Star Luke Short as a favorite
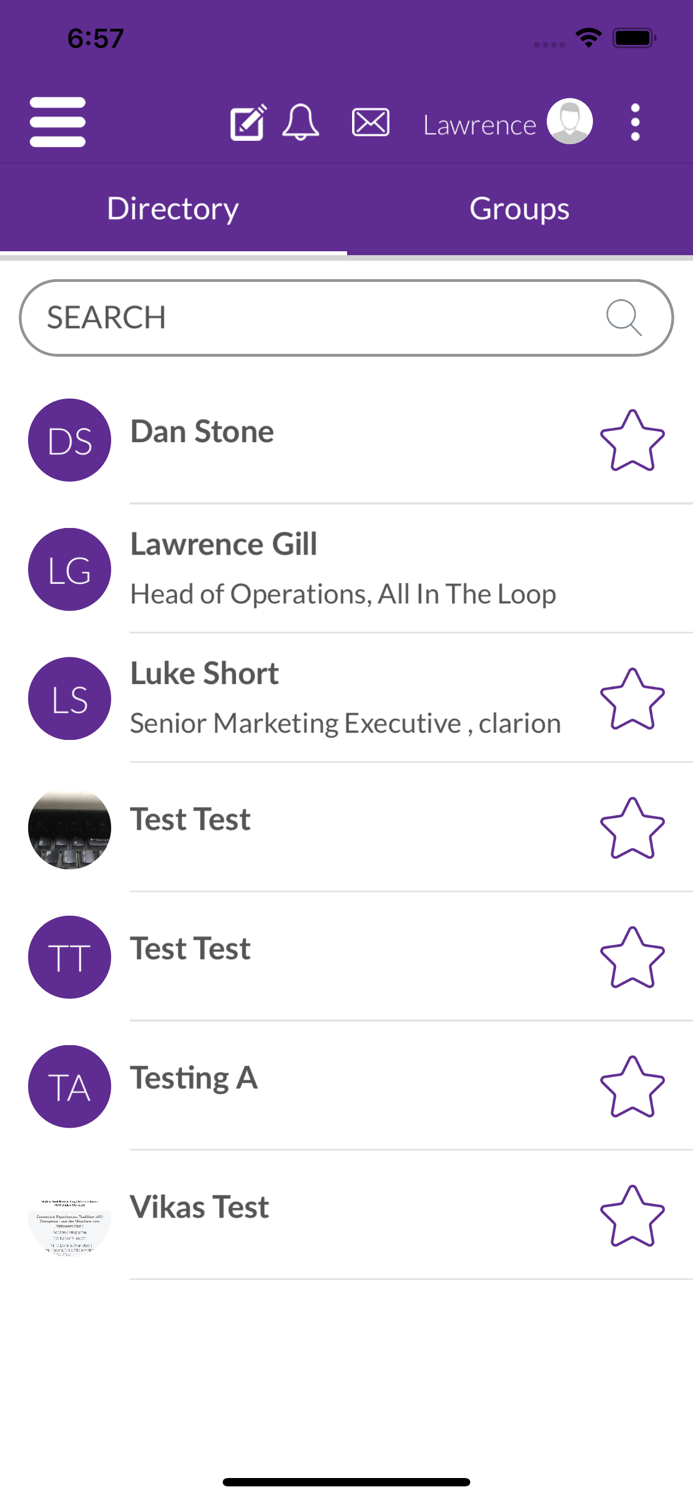This screenshot has height=1500, width=693. point(632,698)
